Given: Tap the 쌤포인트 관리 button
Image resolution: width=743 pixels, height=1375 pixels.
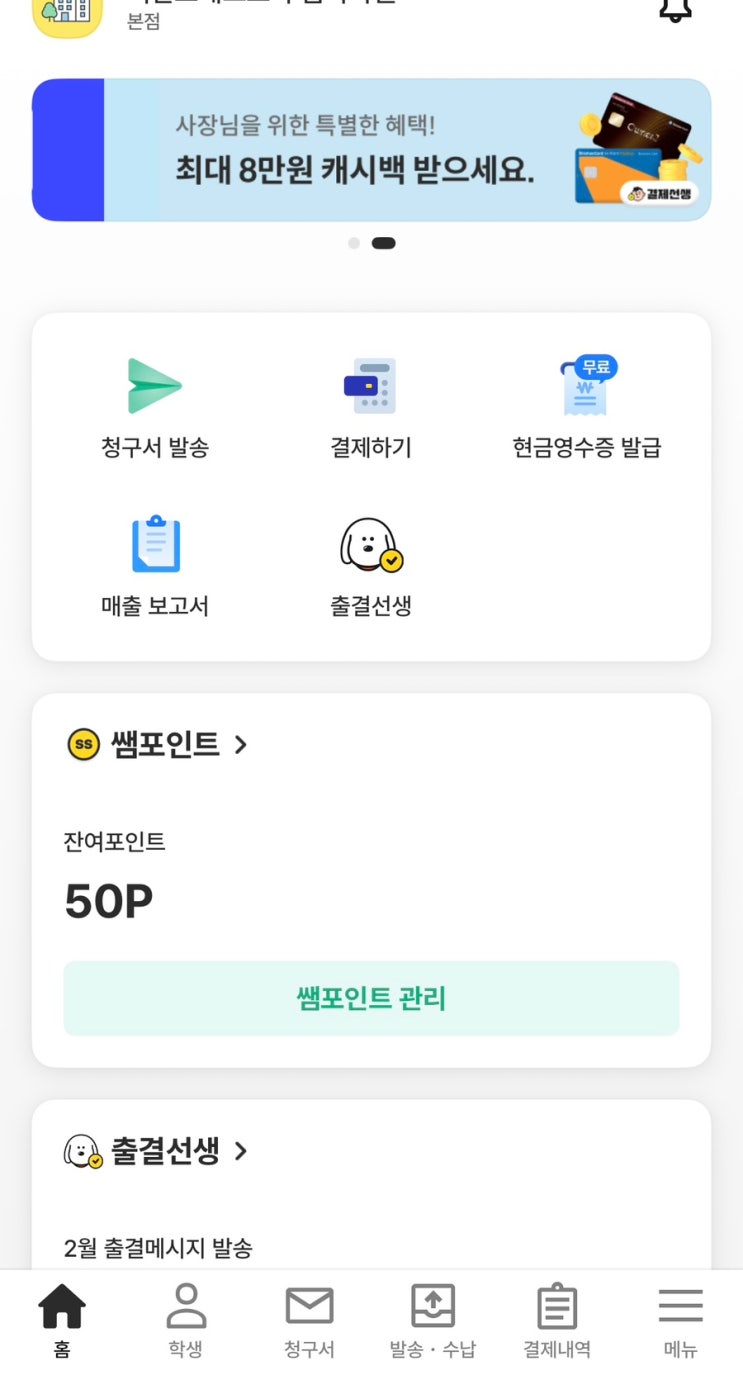Looking at the screenshot, I should (x=371, y=998).
